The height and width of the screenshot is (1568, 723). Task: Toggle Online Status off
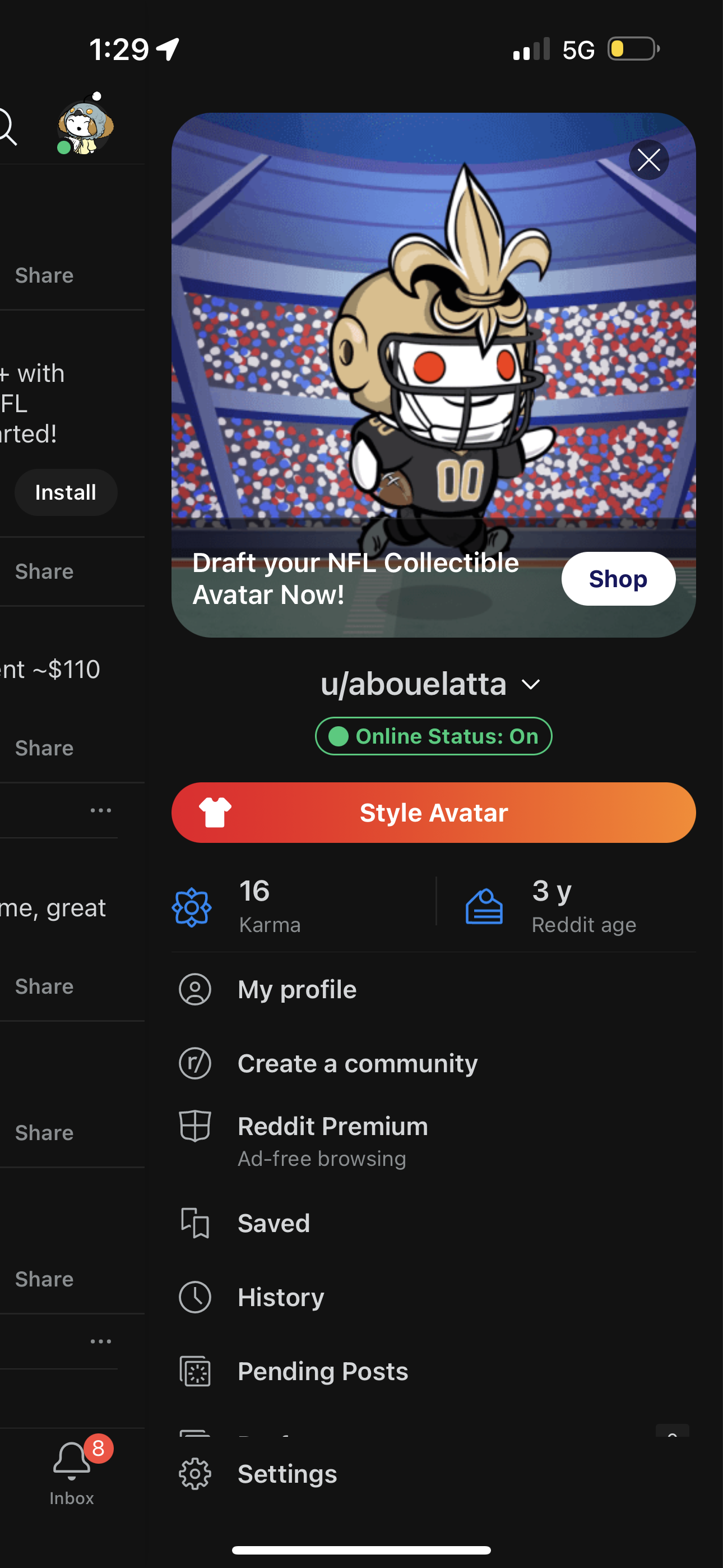click(433, 736)
